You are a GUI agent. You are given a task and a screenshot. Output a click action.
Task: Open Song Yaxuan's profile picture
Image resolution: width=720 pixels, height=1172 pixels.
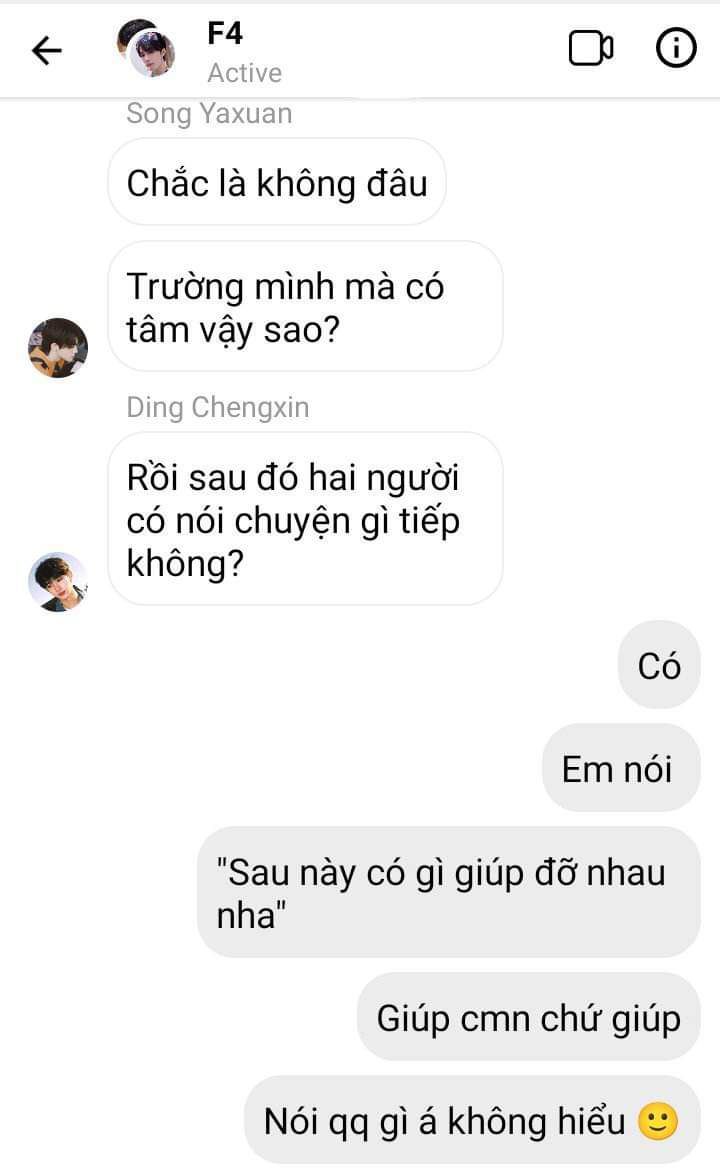[x=58, y=348]
